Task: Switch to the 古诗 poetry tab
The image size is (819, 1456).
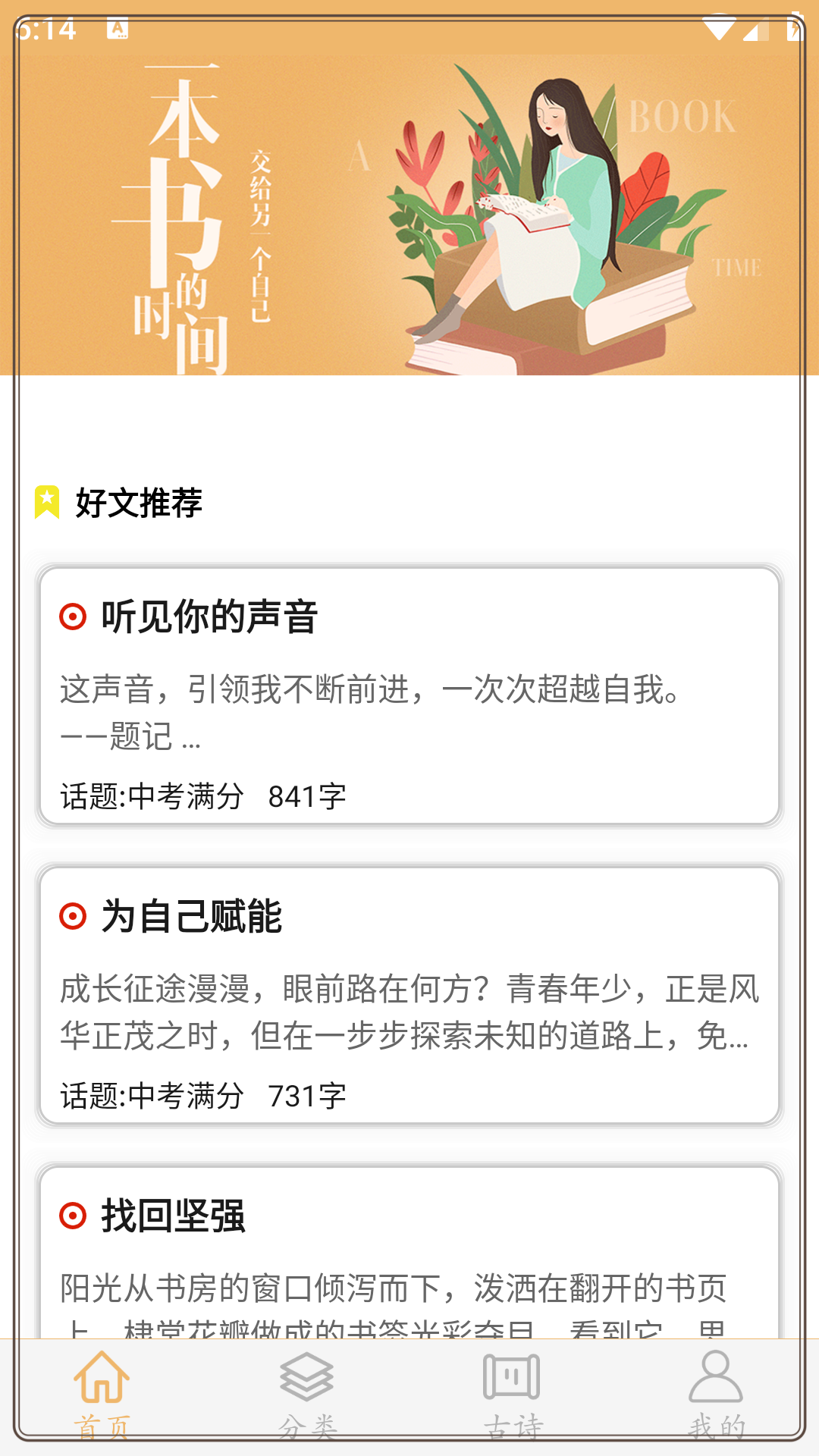Action: [512, 1395]
